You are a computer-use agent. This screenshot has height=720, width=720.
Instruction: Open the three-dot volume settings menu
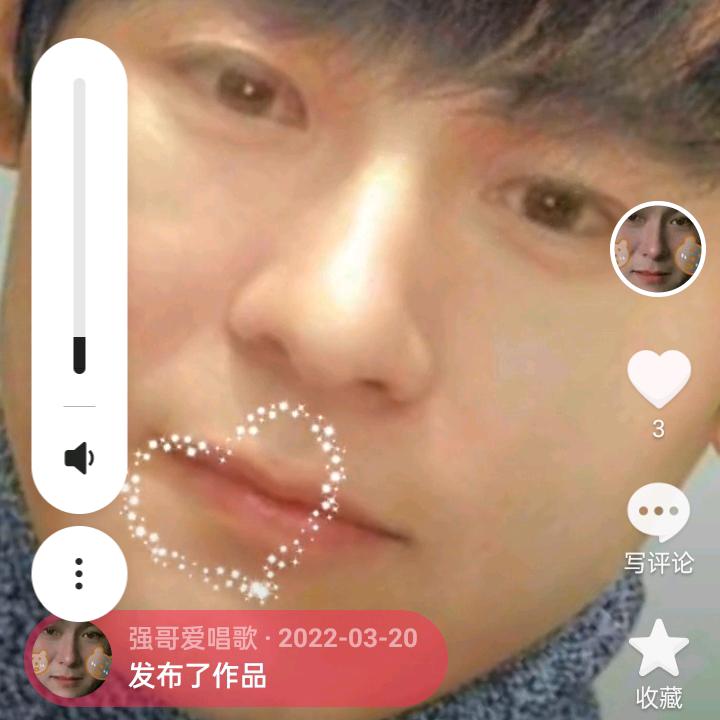[79, 574]
